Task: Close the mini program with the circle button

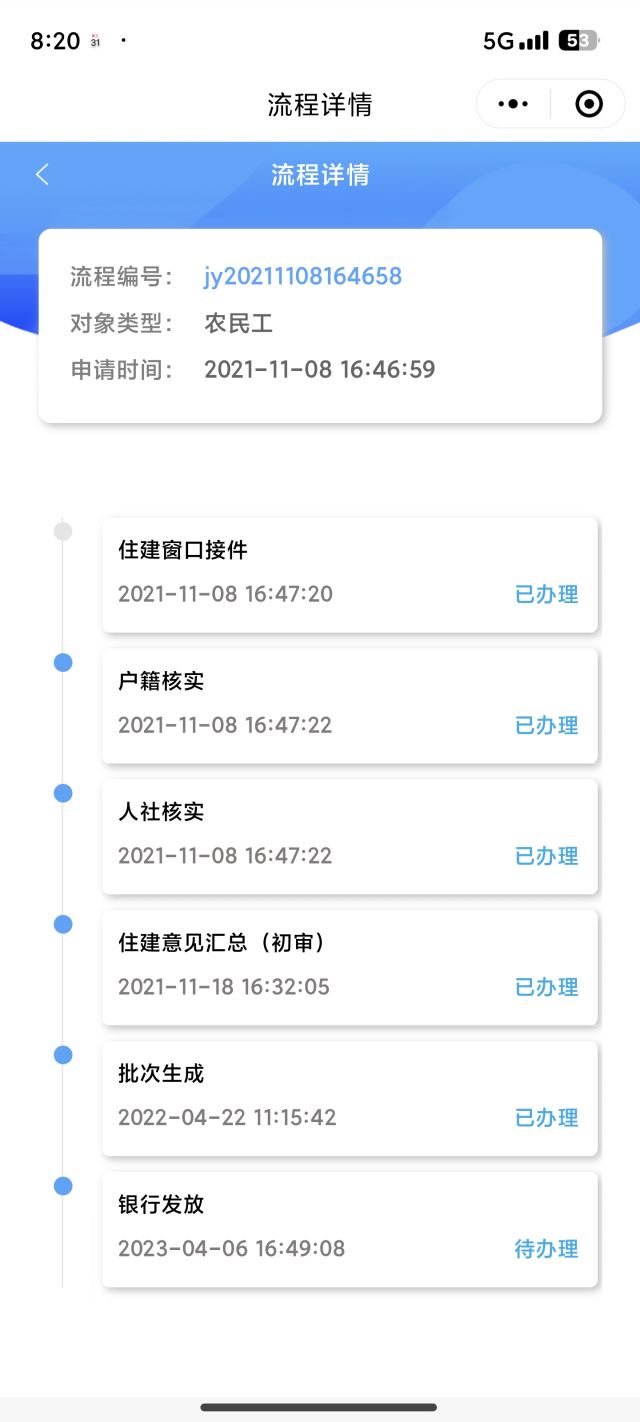Action: click(x=589, y=104)
